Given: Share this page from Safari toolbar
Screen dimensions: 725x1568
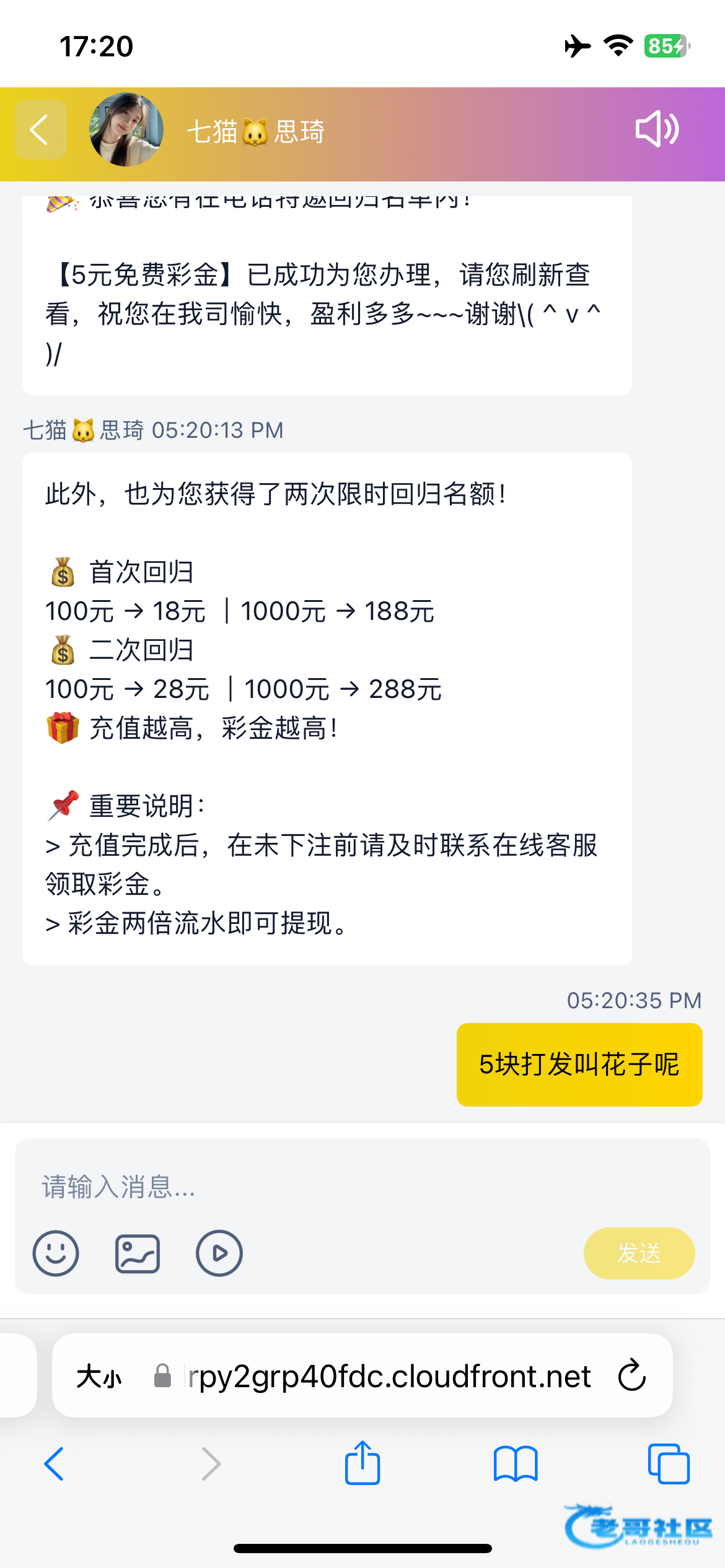Looking at the screenshot, I should 362,1463.
